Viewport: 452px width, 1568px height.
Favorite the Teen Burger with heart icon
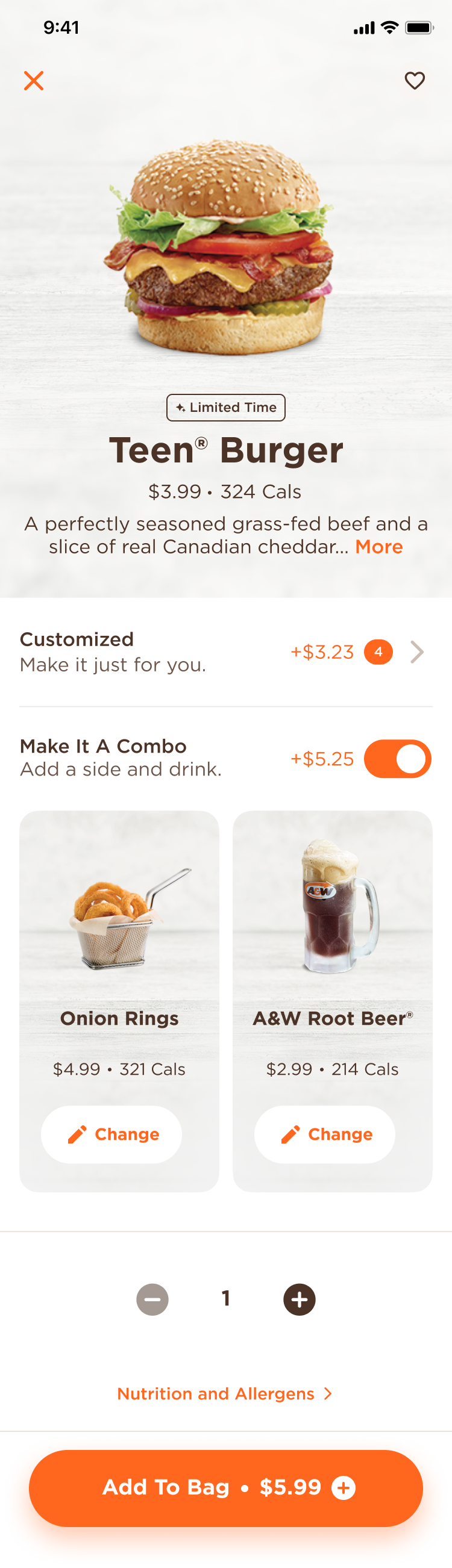tap(415, 80)
